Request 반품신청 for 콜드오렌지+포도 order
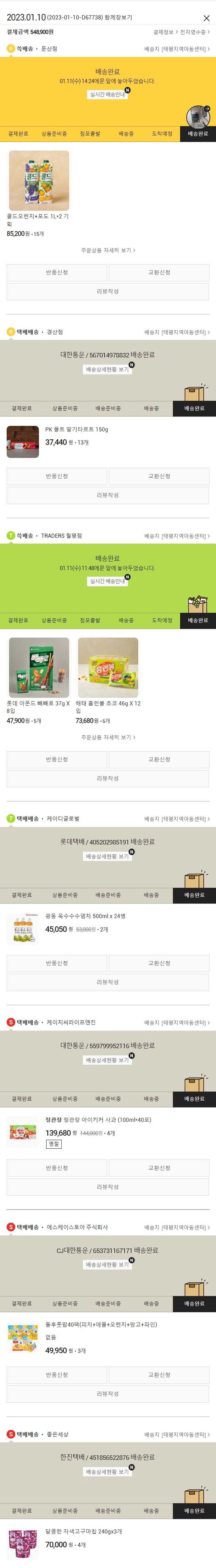Screen dimensions: 216x1568 pos(57,273)
